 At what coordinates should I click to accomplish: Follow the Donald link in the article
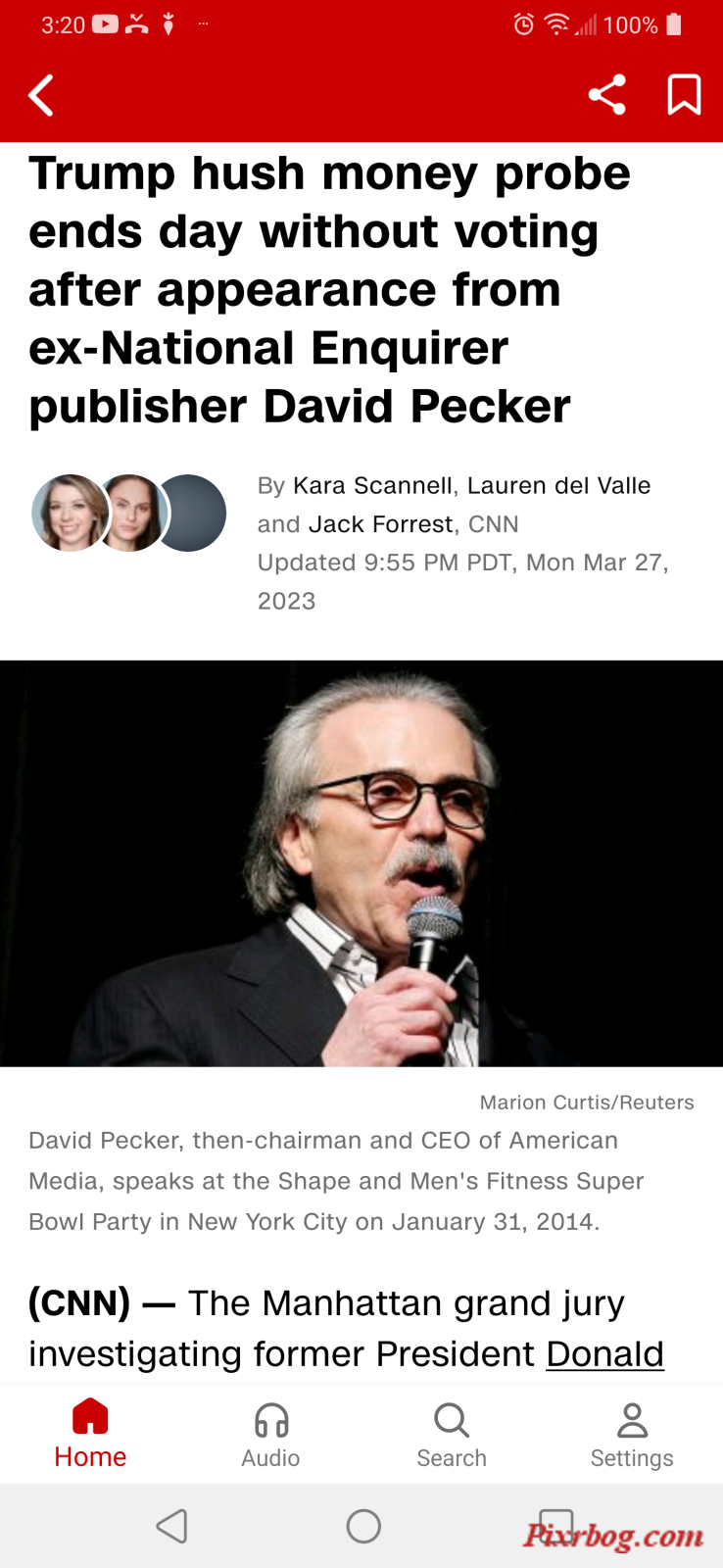tap(604, 1353)
